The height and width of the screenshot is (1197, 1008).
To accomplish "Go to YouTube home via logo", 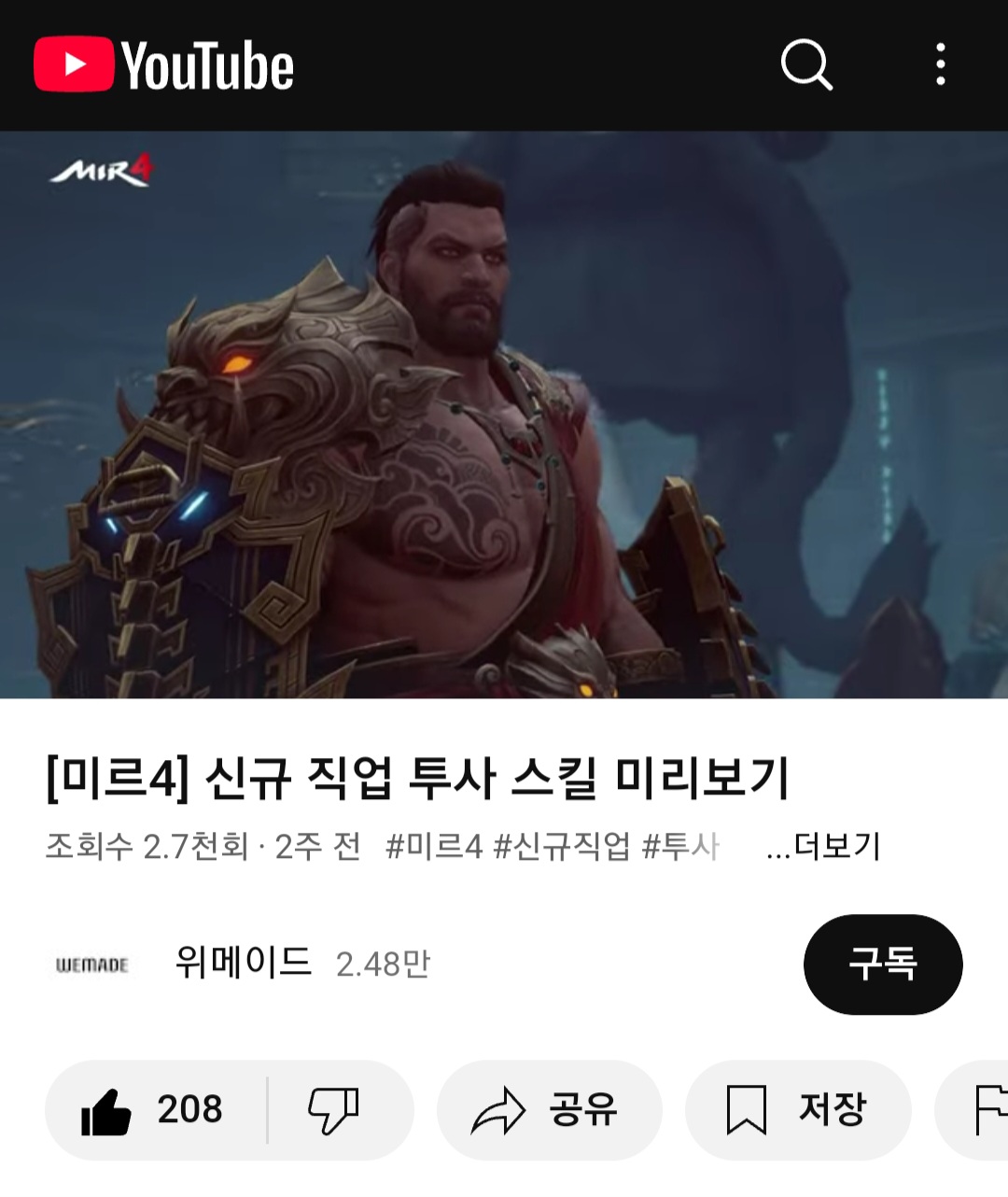I will pyautogui.click(x=164, y=64).
